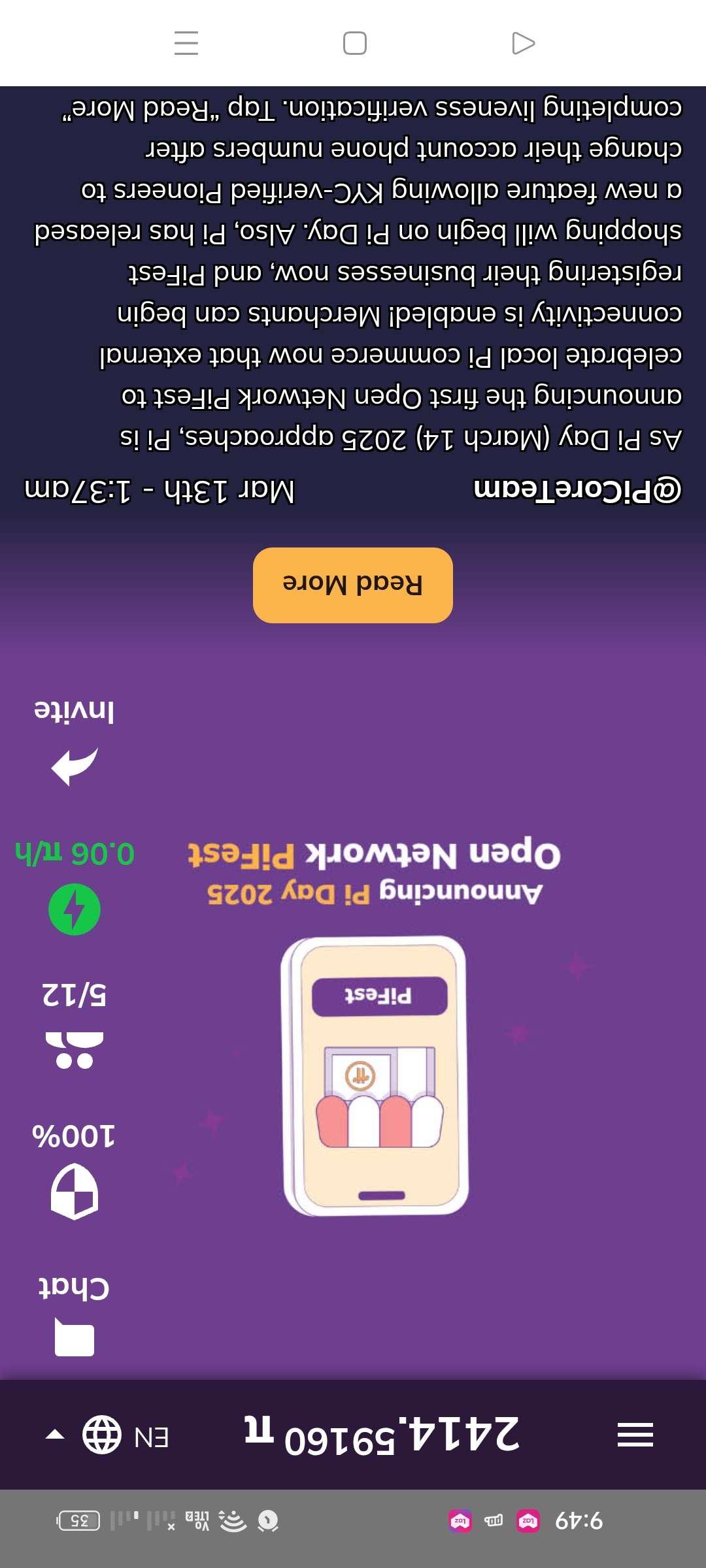Go back with the system back button

pos(523,43)
